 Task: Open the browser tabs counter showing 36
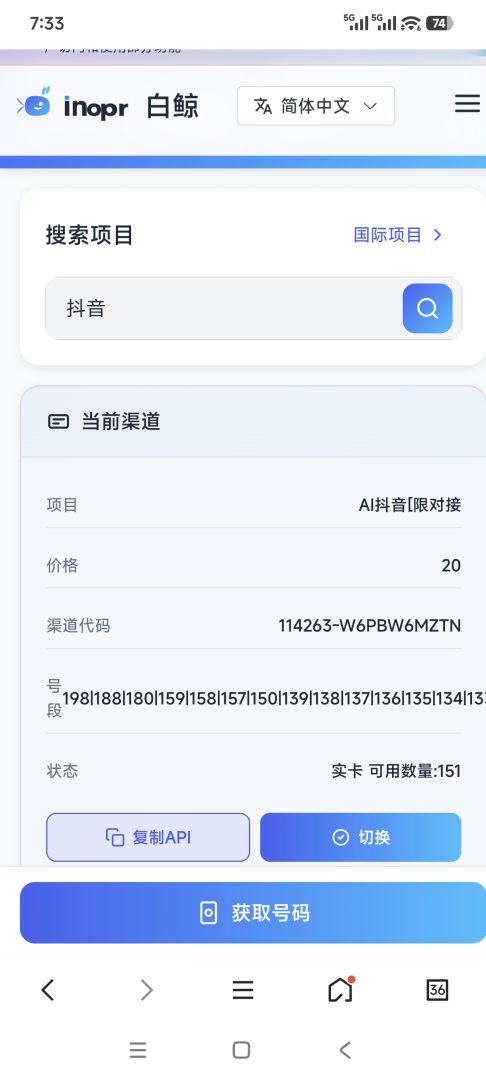coord(437,990)
